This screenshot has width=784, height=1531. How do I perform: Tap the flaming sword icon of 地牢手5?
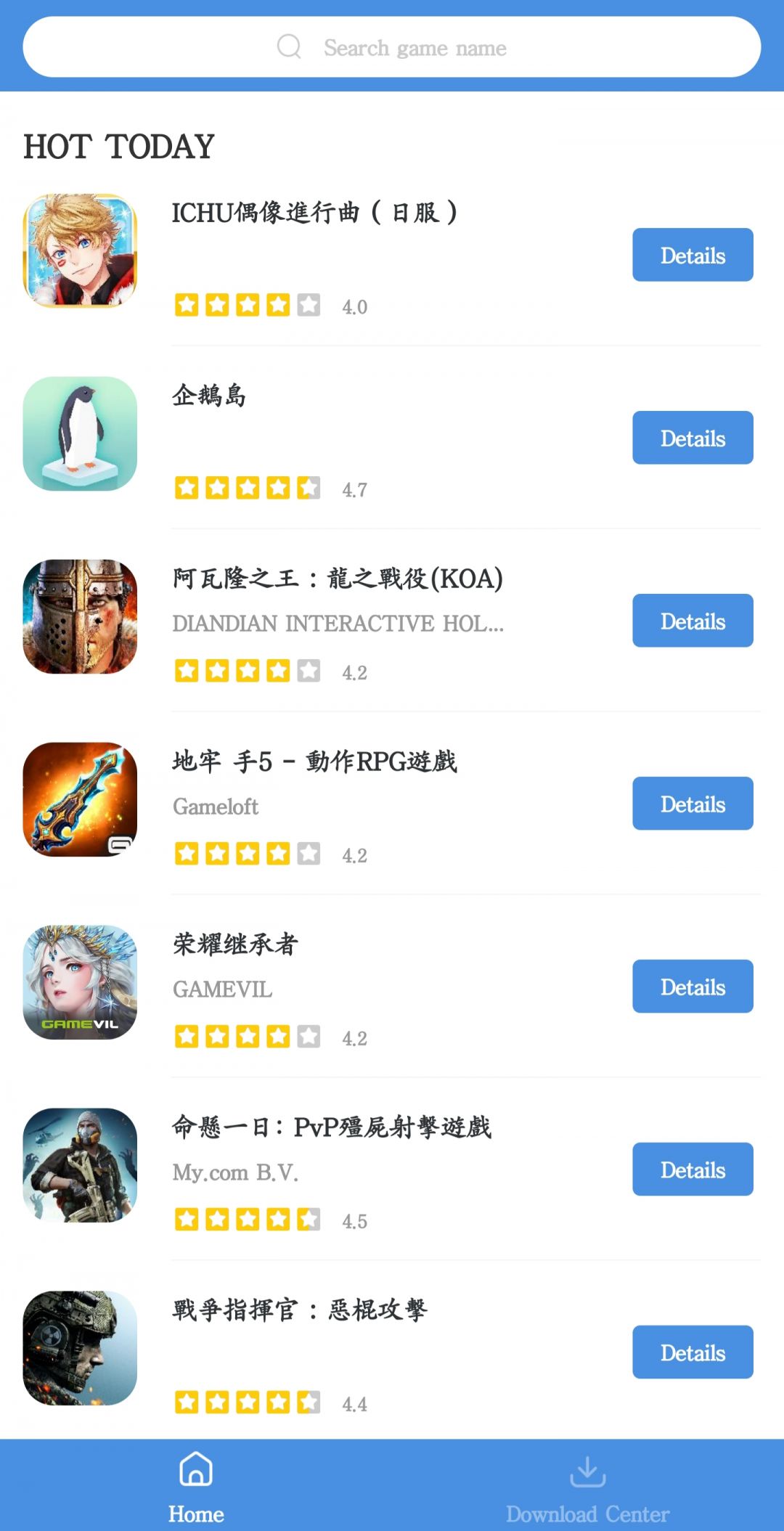80,802
